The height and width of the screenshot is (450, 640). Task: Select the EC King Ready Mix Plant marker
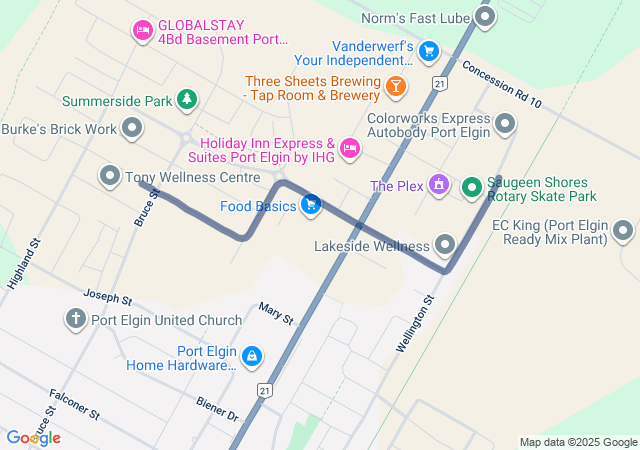click(624, 232)
